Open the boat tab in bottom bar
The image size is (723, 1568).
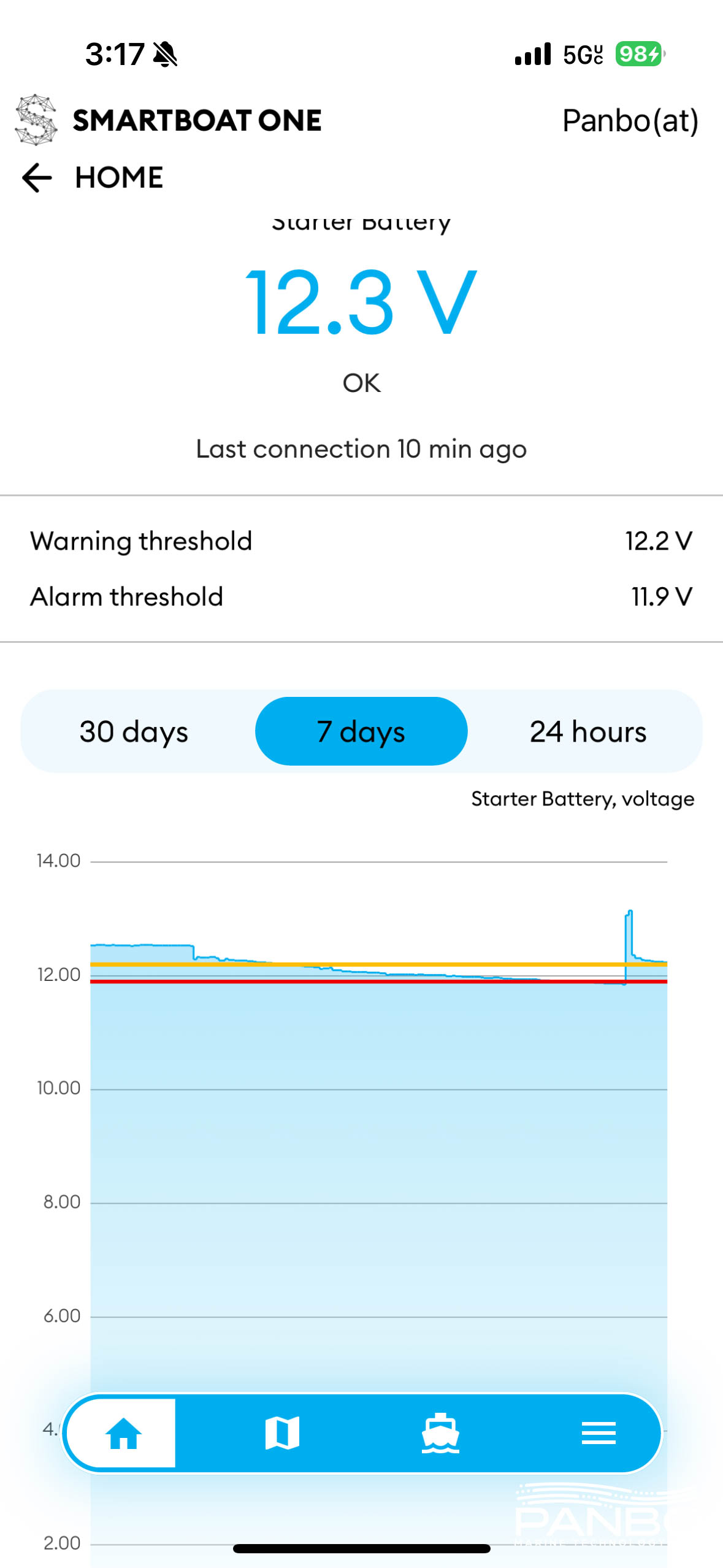440,1433
